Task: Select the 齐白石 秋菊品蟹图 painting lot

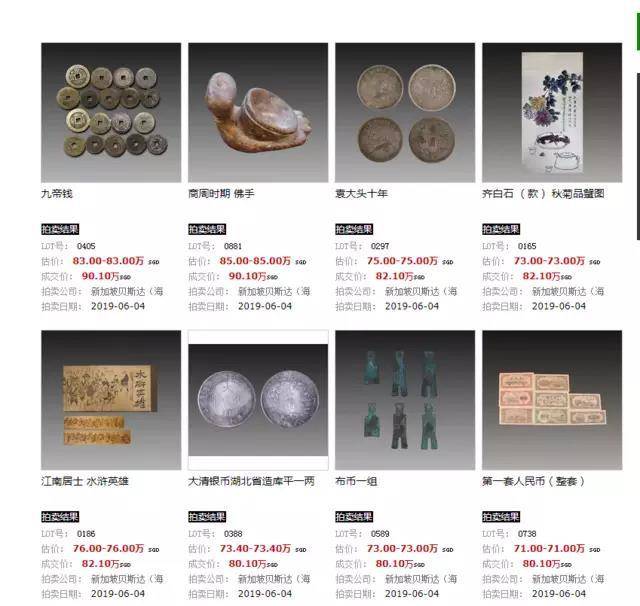Action: (x=551, y=112)
